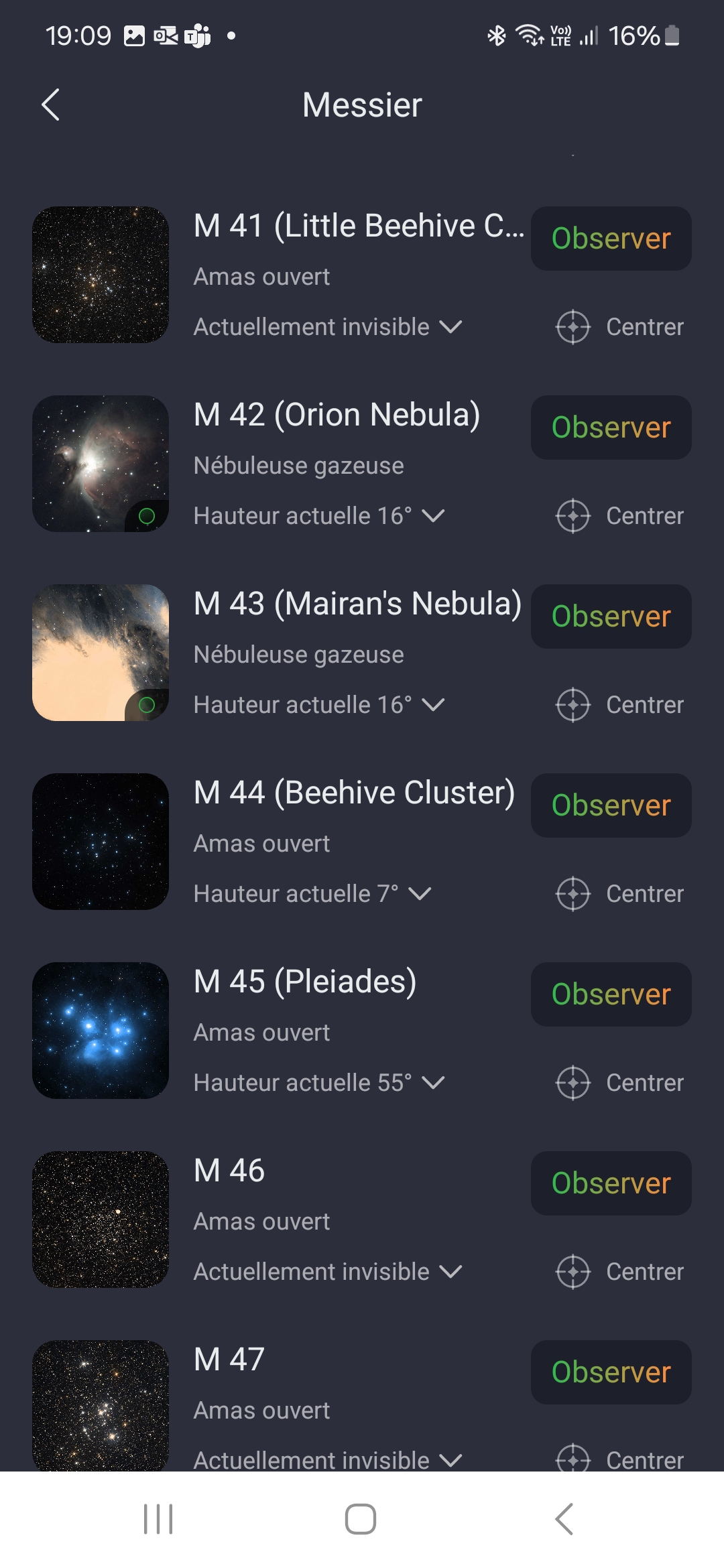Center on M 45 Pleiades
Viewport: 724px width, 1568px height.
coord(619,1083)
